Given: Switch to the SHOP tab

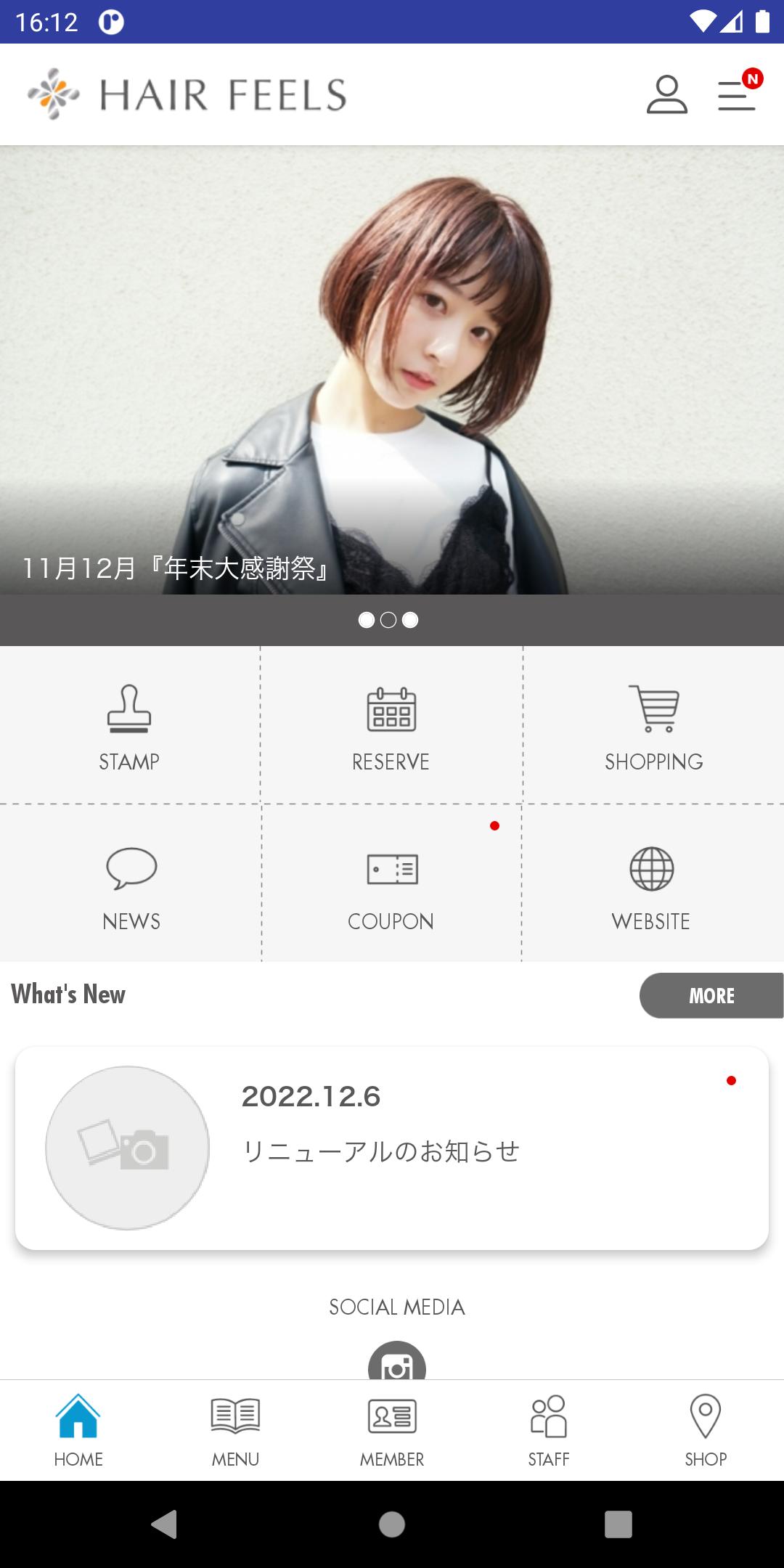Looking at the screenshot, I should click(x=706, y=1430).
